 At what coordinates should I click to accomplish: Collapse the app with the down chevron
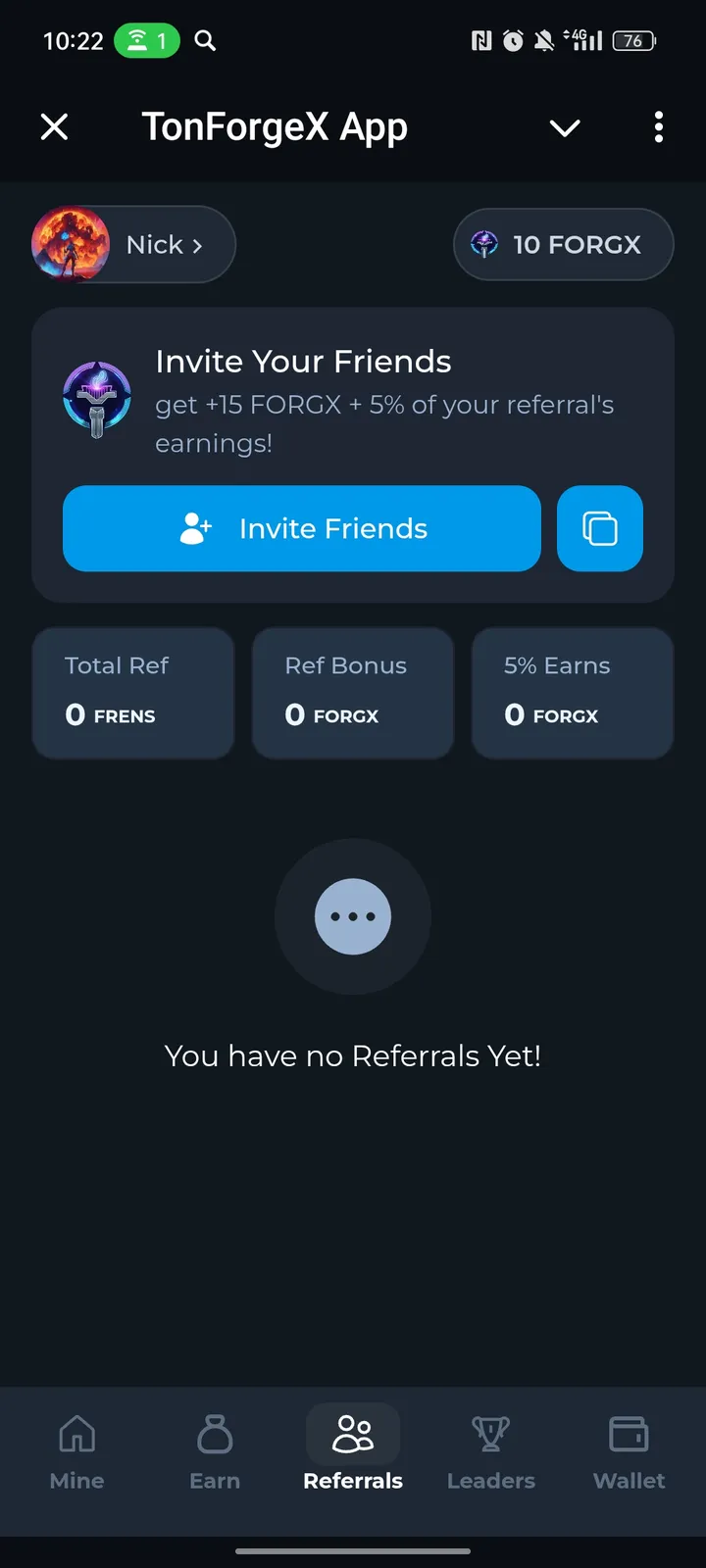pyautogui.click(x=565, y=127)
